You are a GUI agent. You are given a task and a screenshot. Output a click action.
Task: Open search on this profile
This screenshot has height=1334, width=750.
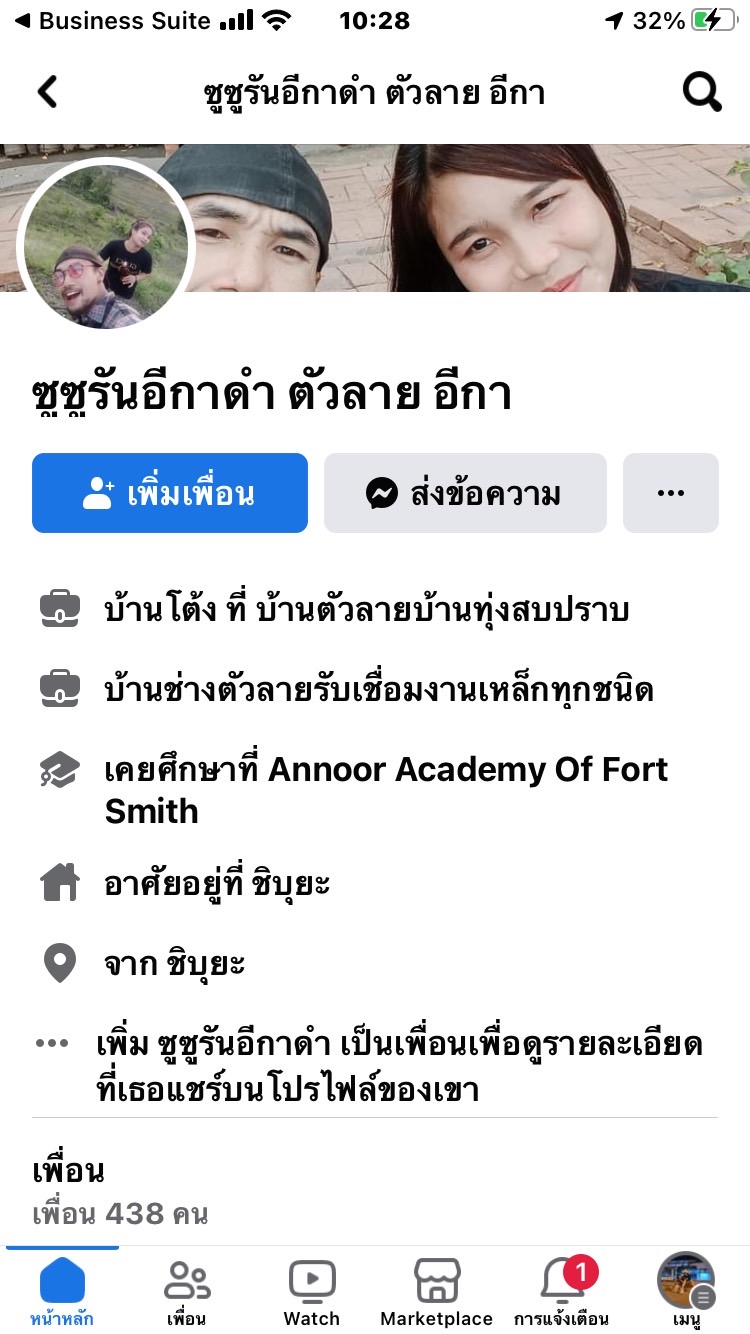pos(702,93)
